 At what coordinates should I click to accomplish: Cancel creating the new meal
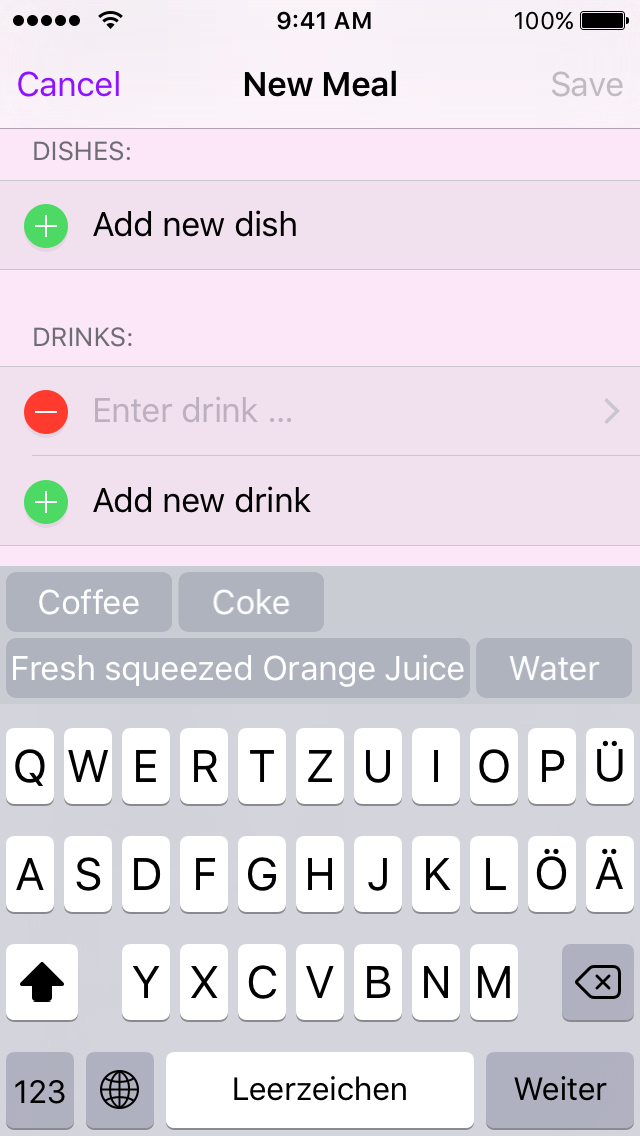click(x=69, y=84)
